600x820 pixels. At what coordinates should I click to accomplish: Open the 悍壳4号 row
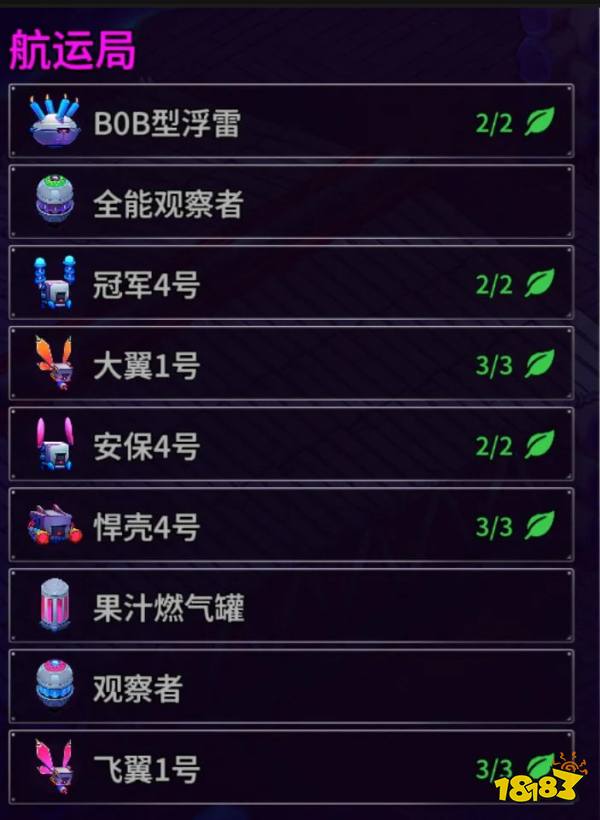coord(290,526)
